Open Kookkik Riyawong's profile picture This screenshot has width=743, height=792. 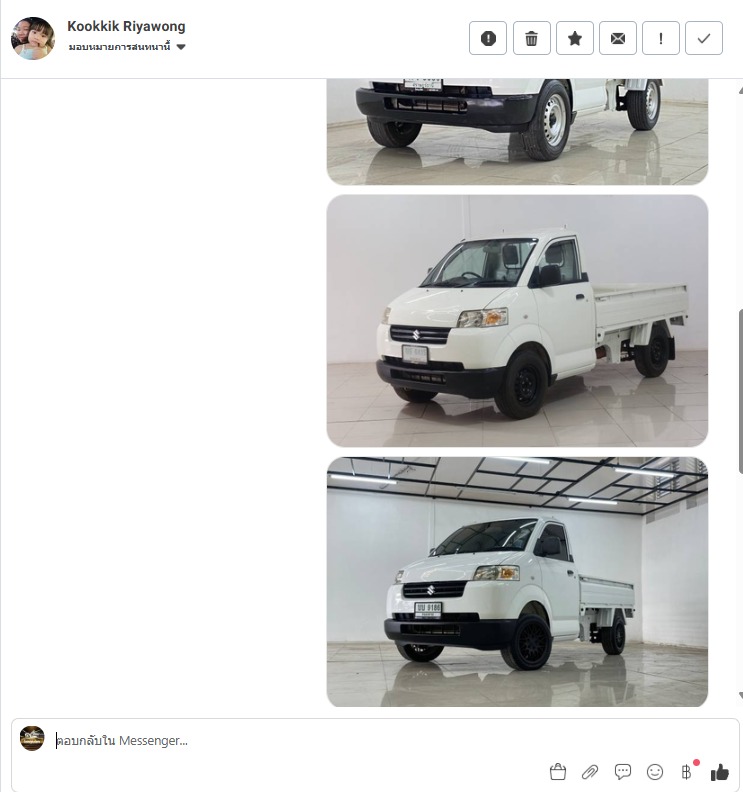[33, 38]
